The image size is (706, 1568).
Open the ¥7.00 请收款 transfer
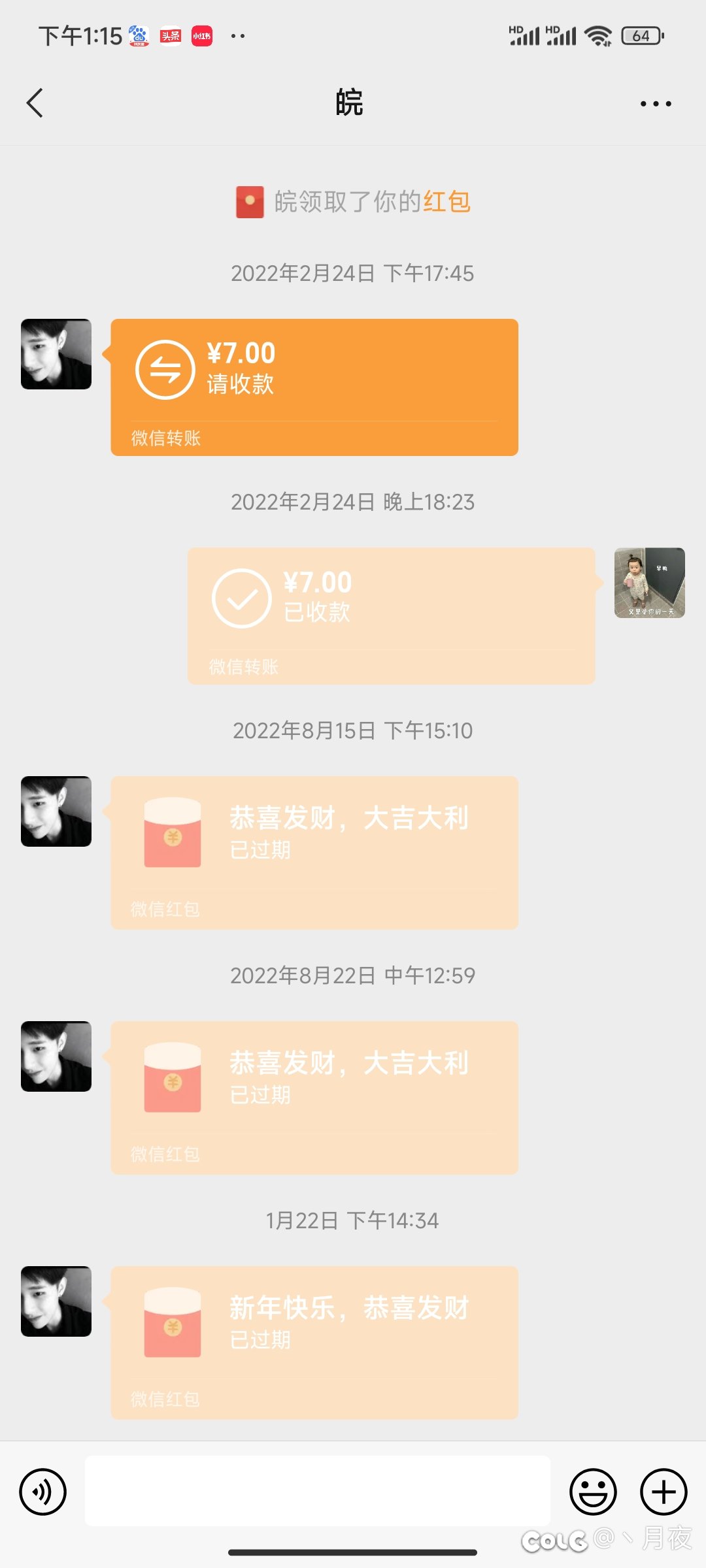click(x=314, y=387)
